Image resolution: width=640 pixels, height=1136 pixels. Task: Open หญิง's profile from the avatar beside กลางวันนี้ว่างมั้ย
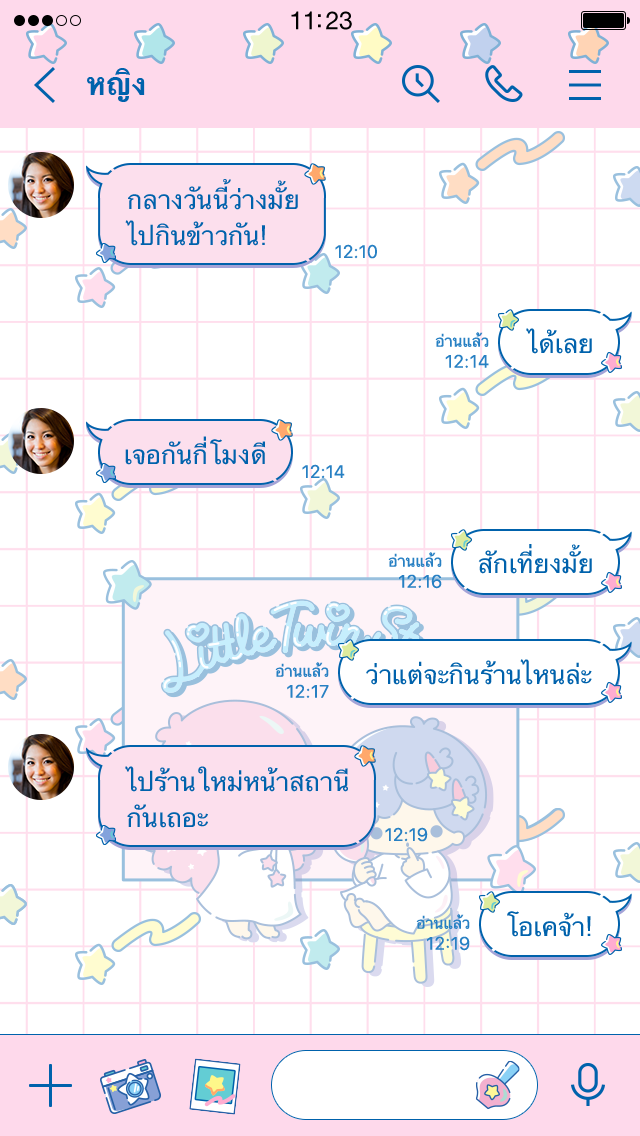42,185
